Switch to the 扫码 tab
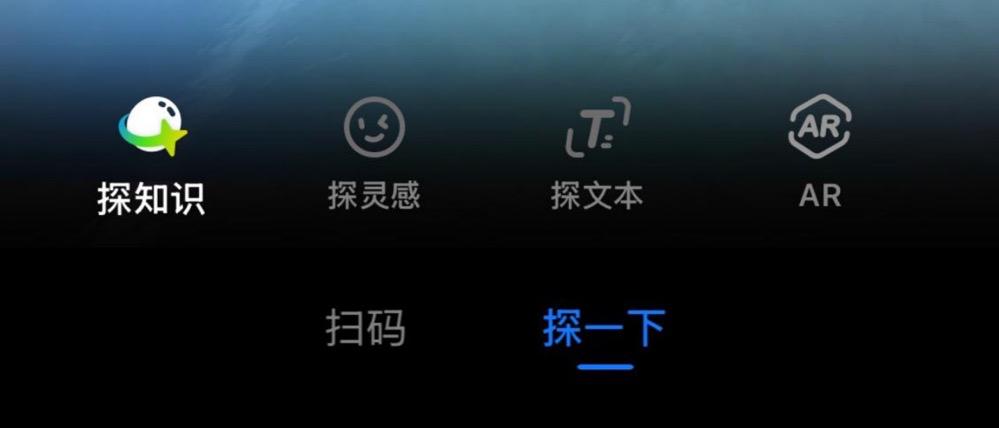999x428 pixels. click(366, 328)
